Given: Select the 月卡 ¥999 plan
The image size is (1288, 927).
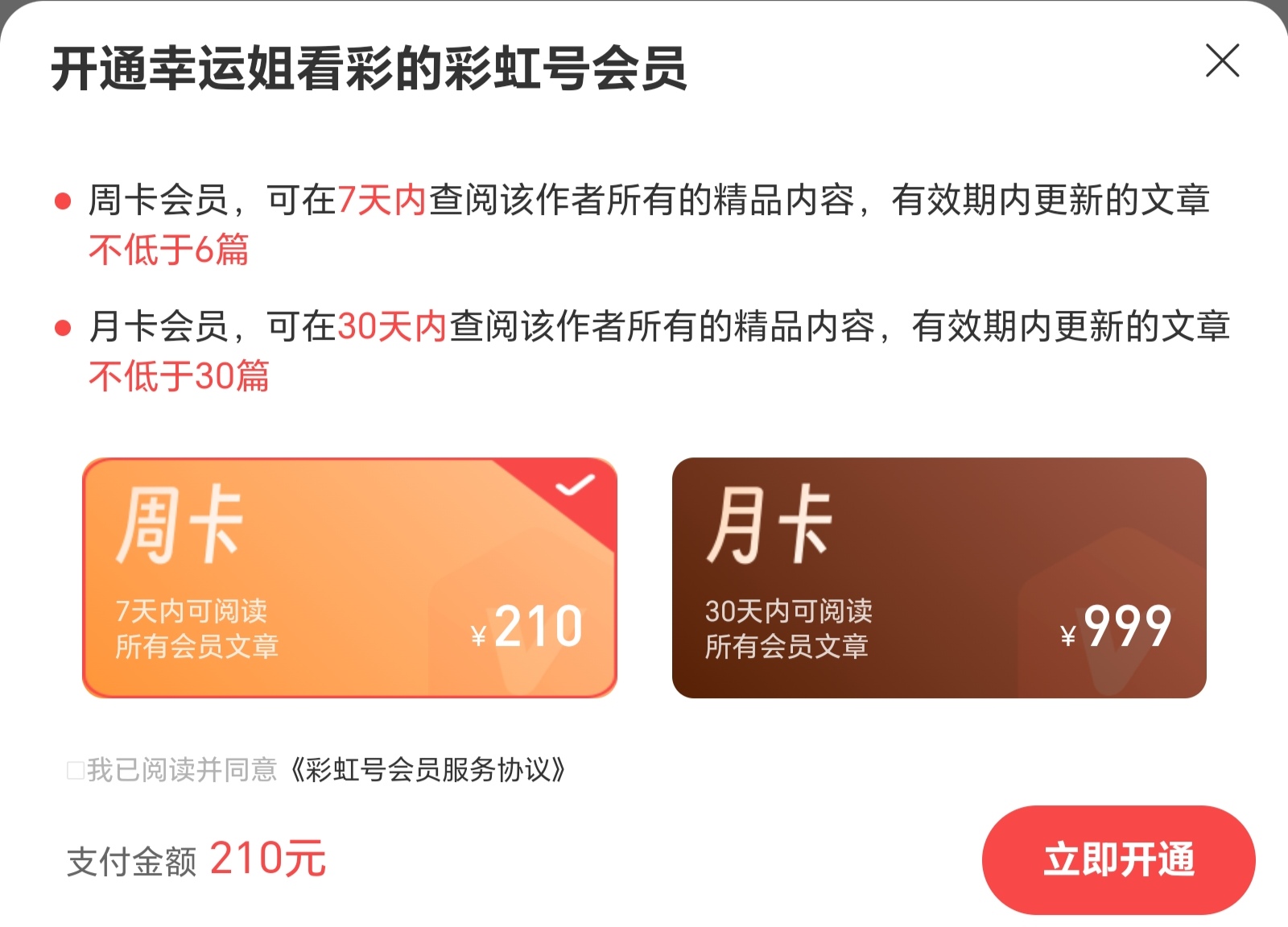Looking at the screenshot, I should (x=939, y=577).
